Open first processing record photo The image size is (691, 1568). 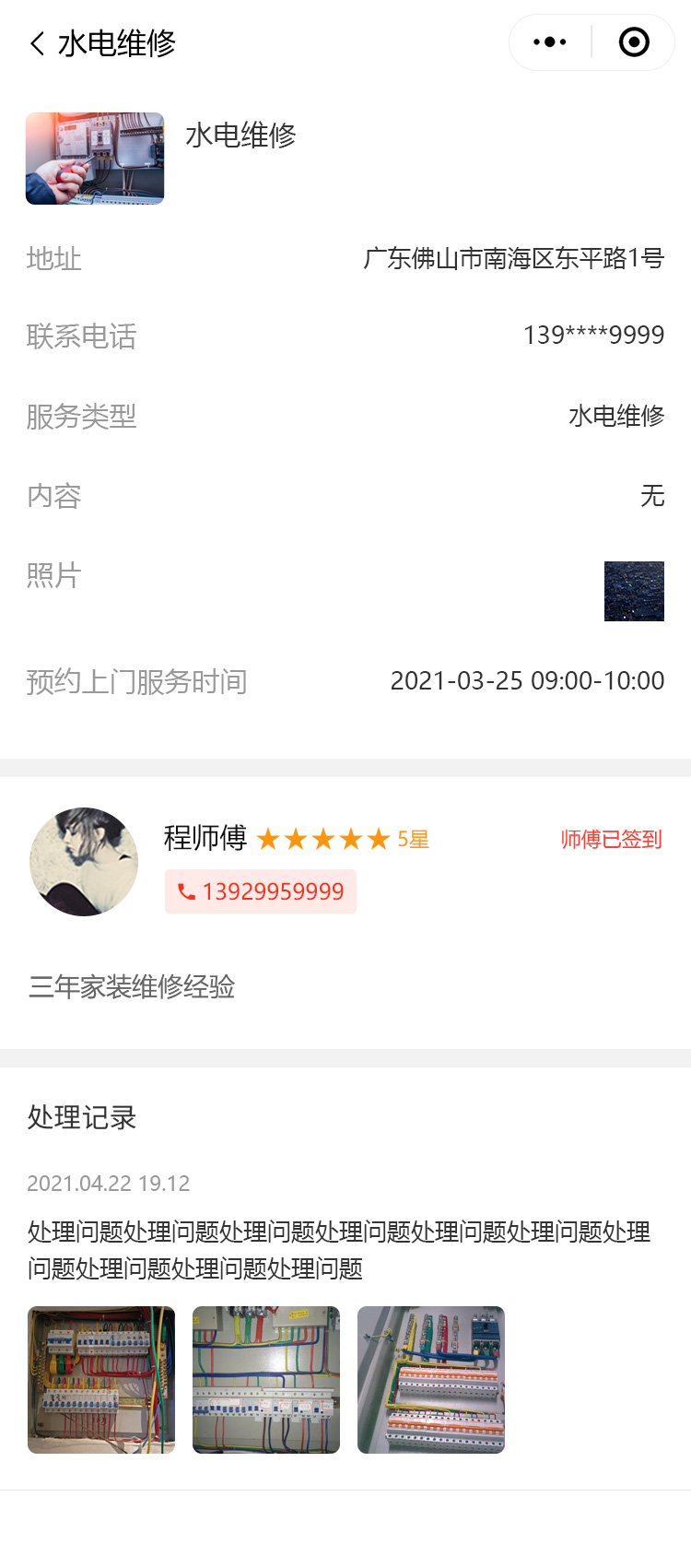point(101,1379)
